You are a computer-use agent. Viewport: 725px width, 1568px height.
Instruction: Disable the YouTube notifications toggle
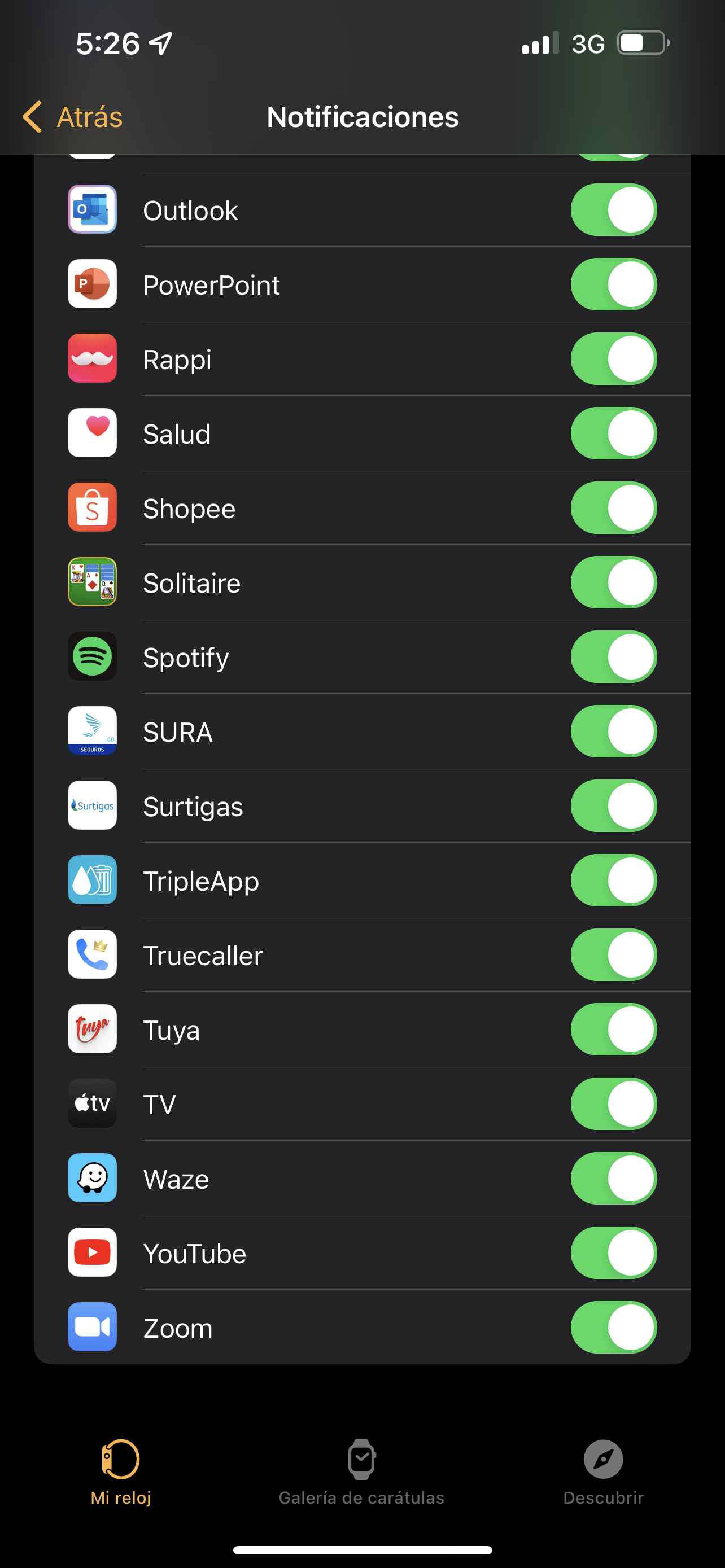tap(613, 1252)
